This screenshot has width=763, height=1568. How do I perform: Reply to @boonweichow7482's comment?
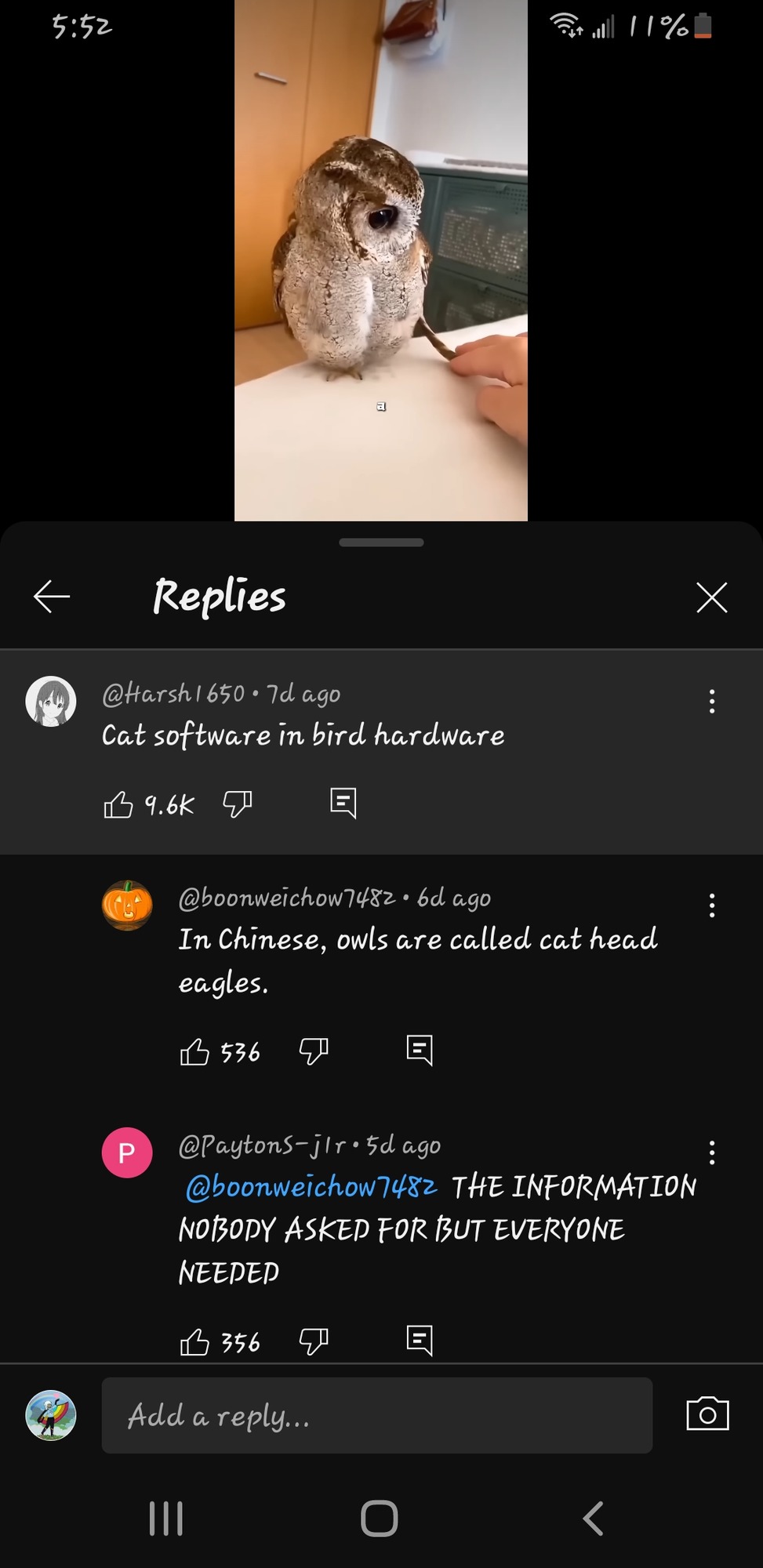coord(420,1050)
